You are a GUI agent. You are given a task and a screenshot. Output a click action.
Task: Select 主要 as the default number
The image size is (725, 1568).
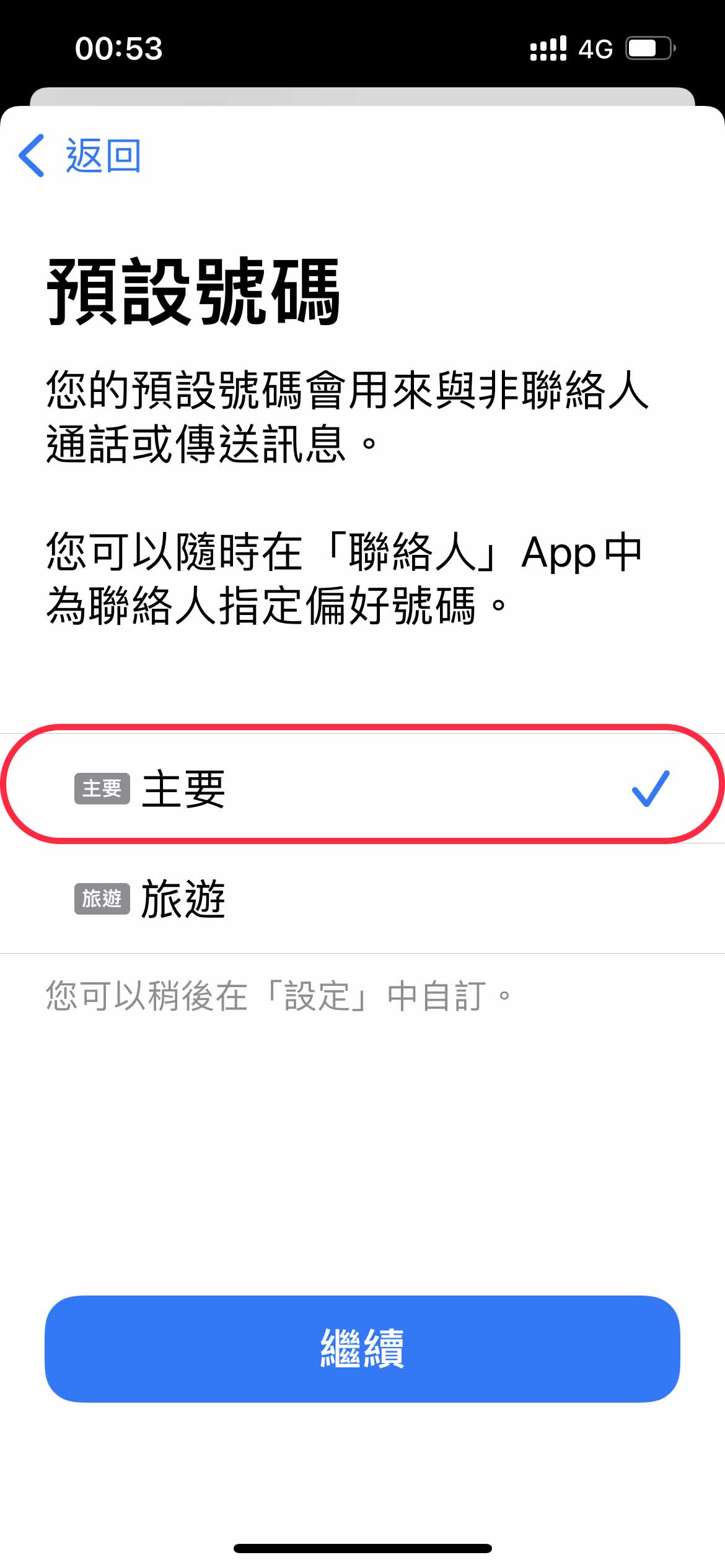coord(362,788)
